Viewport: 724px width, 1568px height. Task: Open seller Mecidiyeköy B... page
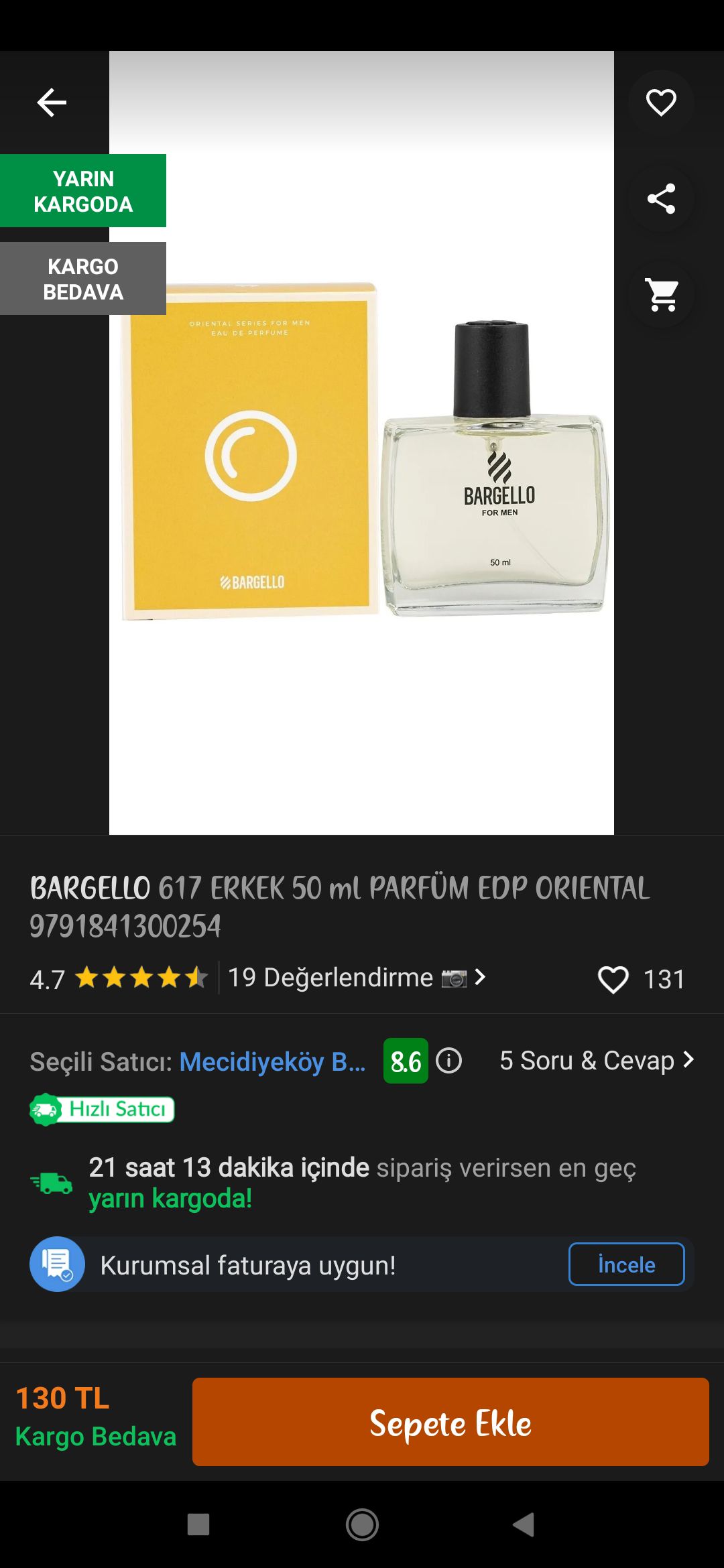[273, 1061]
